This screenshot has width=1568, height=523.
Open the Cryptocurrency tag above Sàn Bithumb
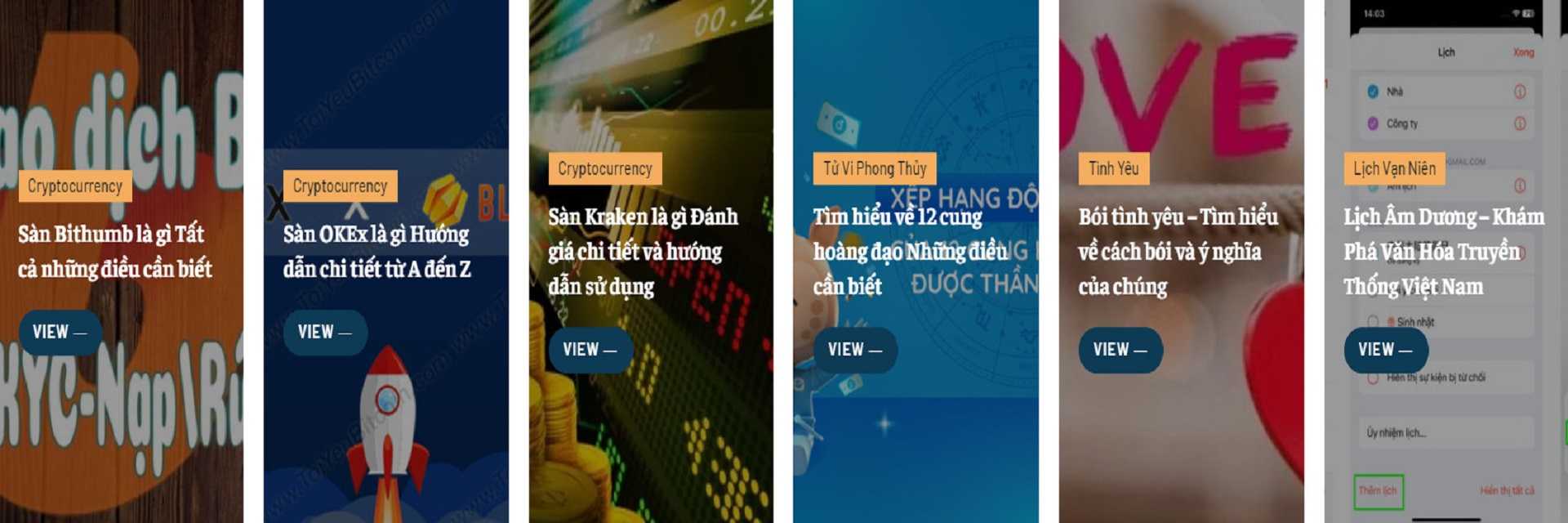[75, 186]
